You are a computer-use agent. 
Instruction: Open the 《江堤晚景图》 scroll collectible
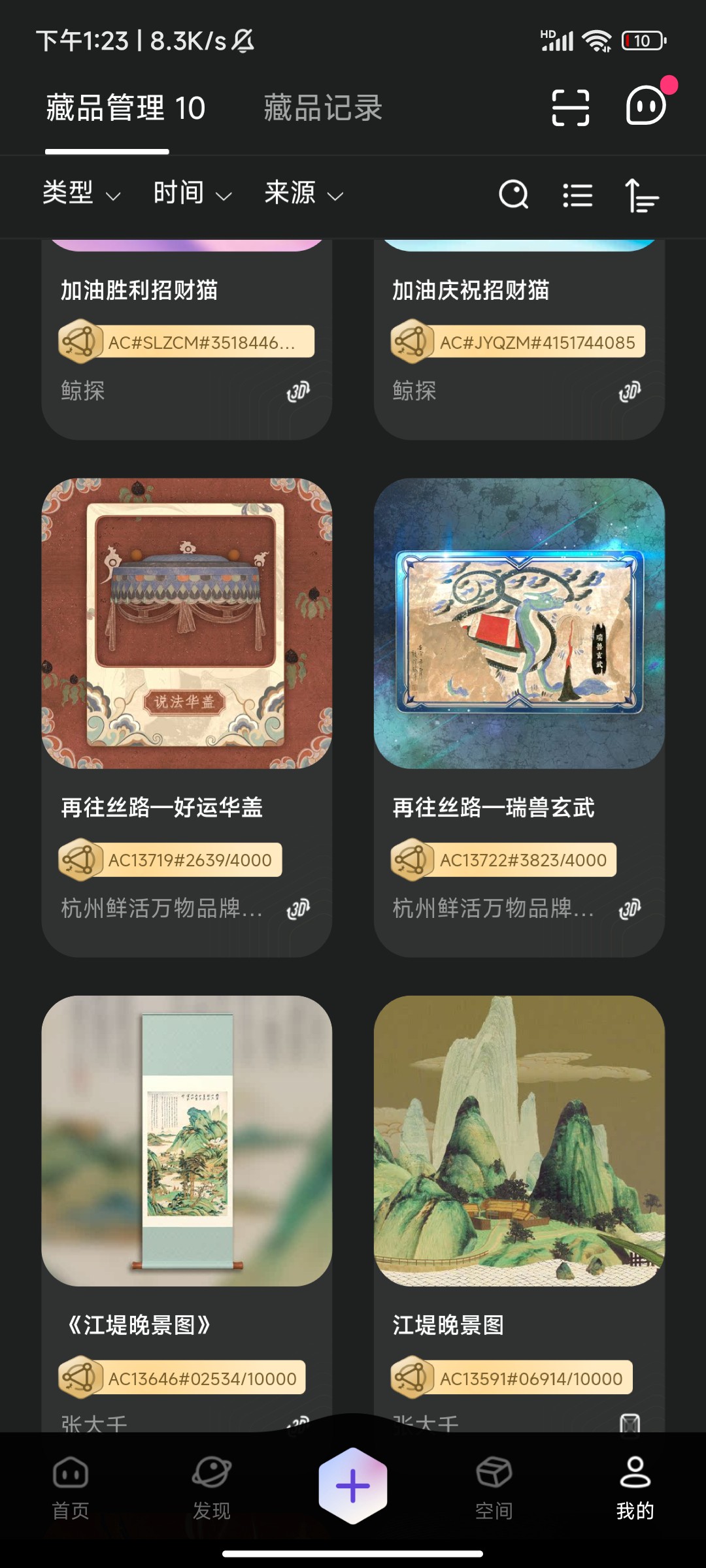pyautogui.click(x=187, y=1214)
